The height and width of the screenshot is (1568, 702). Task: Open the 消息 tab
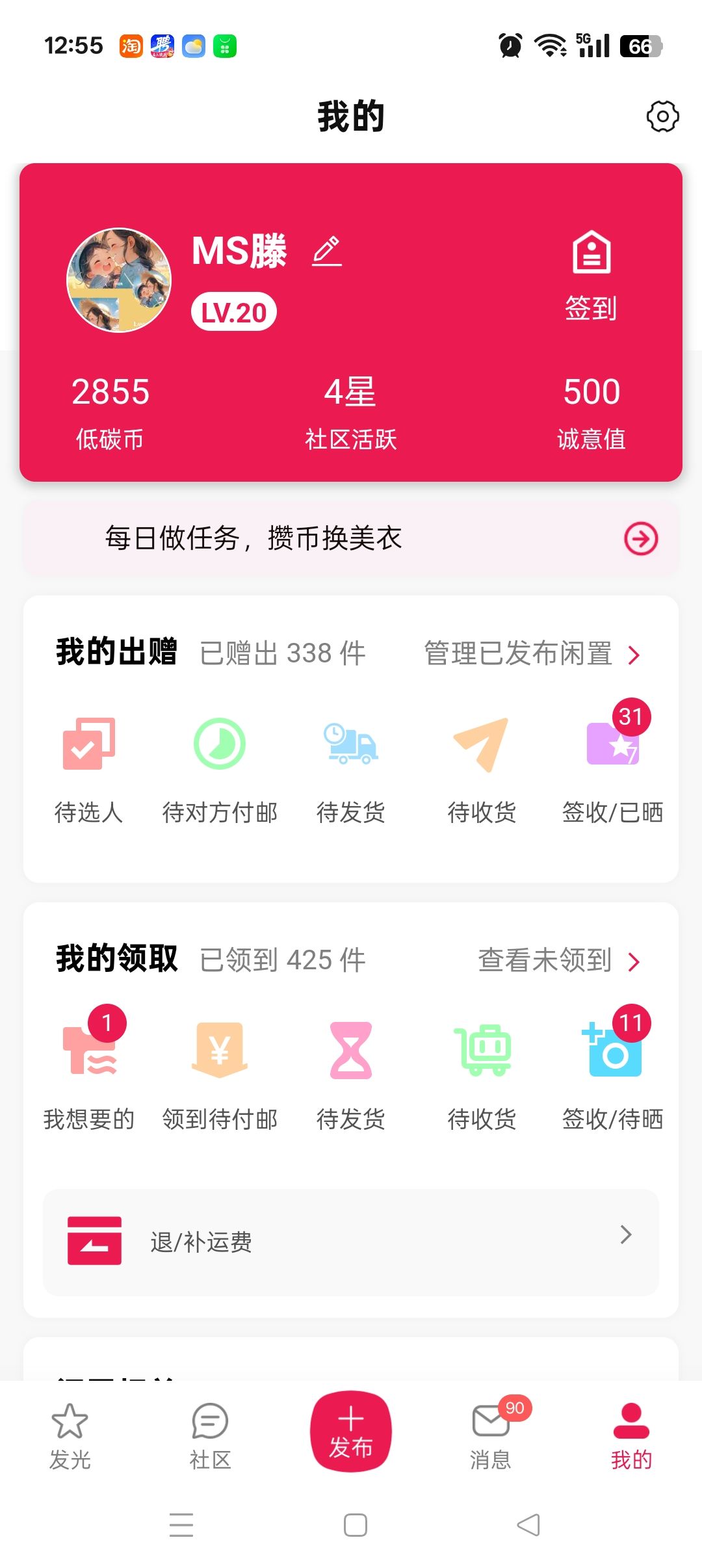(x=491, y=1435)
